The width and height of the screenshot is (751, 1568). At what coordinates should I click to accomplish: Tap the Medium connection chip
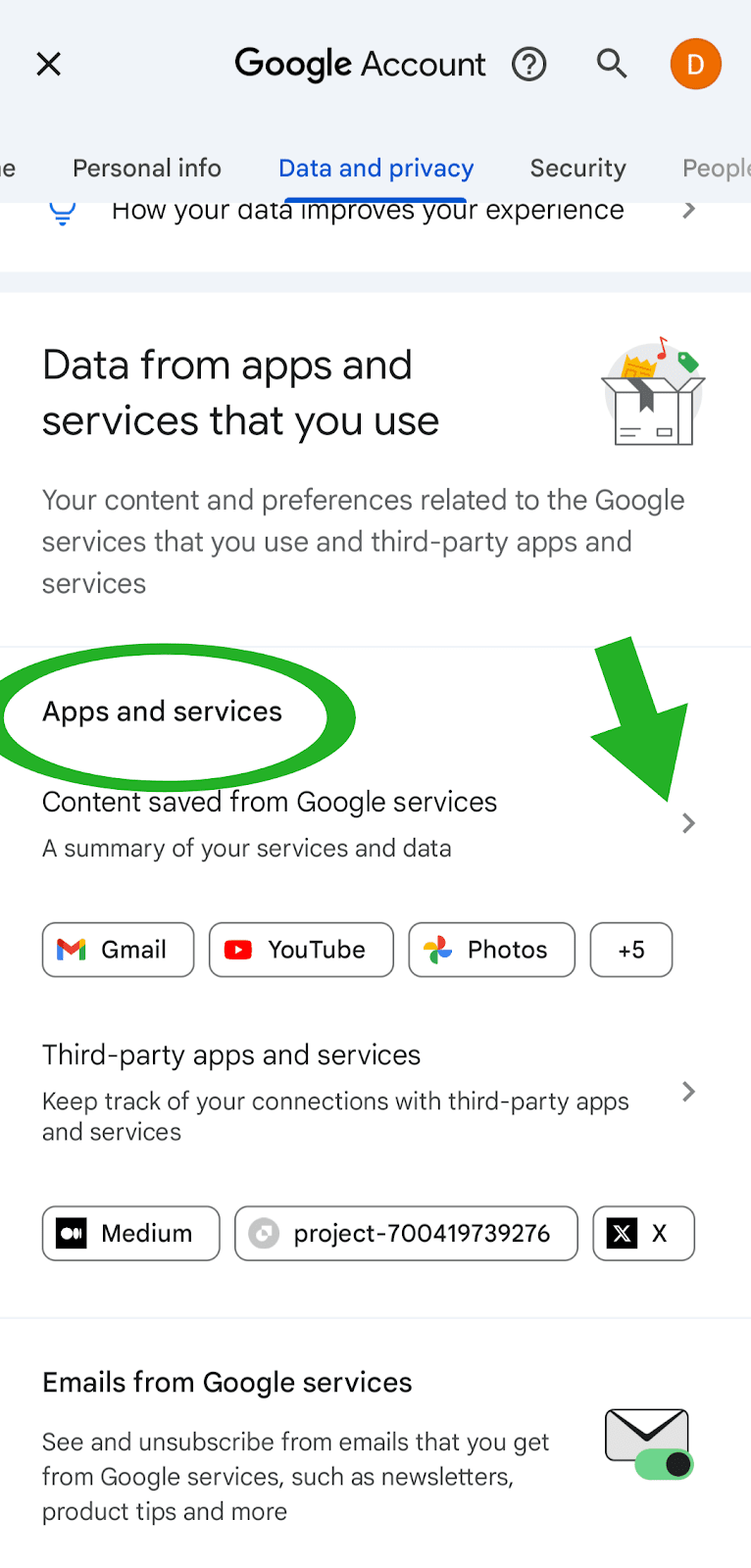[x=130, y=1233]
